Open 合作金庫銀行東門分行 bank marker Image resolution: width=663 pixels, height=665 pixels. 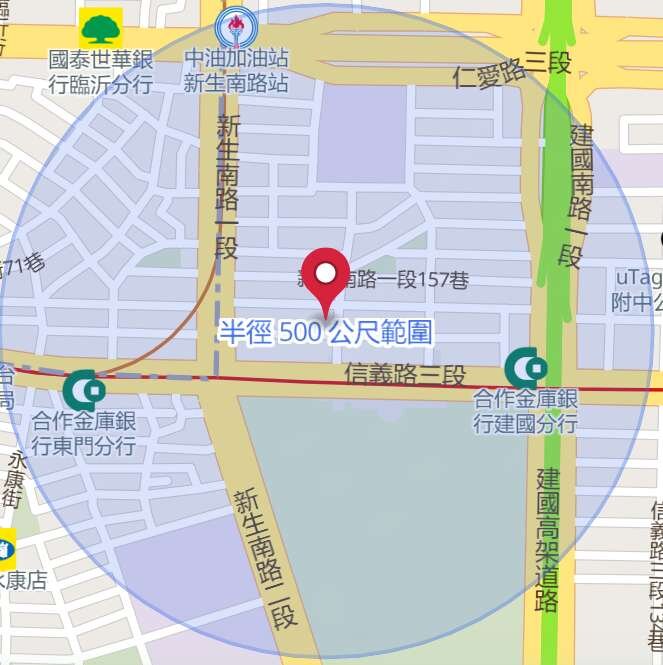[x=84, y=389]
